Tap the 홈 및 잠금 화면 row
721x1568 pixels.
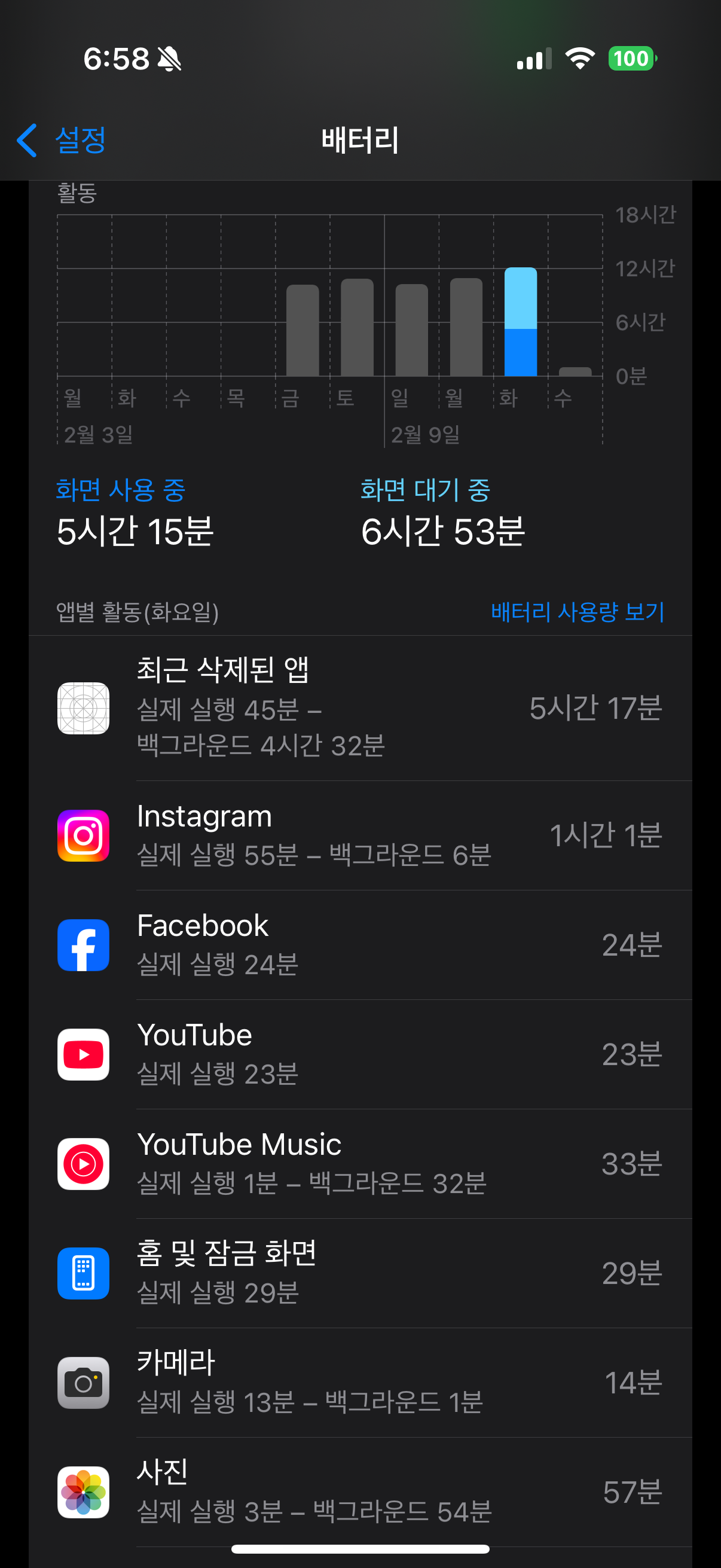click(360, 1273)
